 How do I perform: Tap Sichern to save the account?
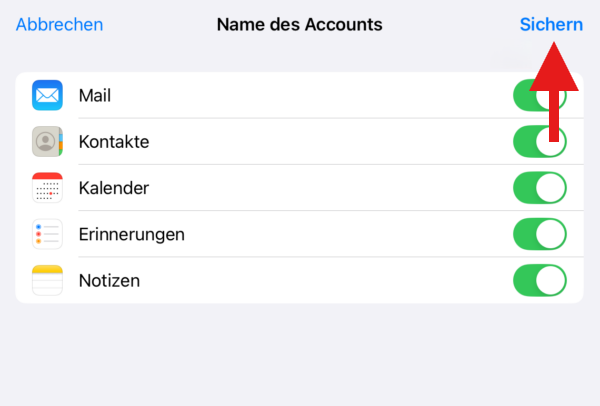coord(551,24)
